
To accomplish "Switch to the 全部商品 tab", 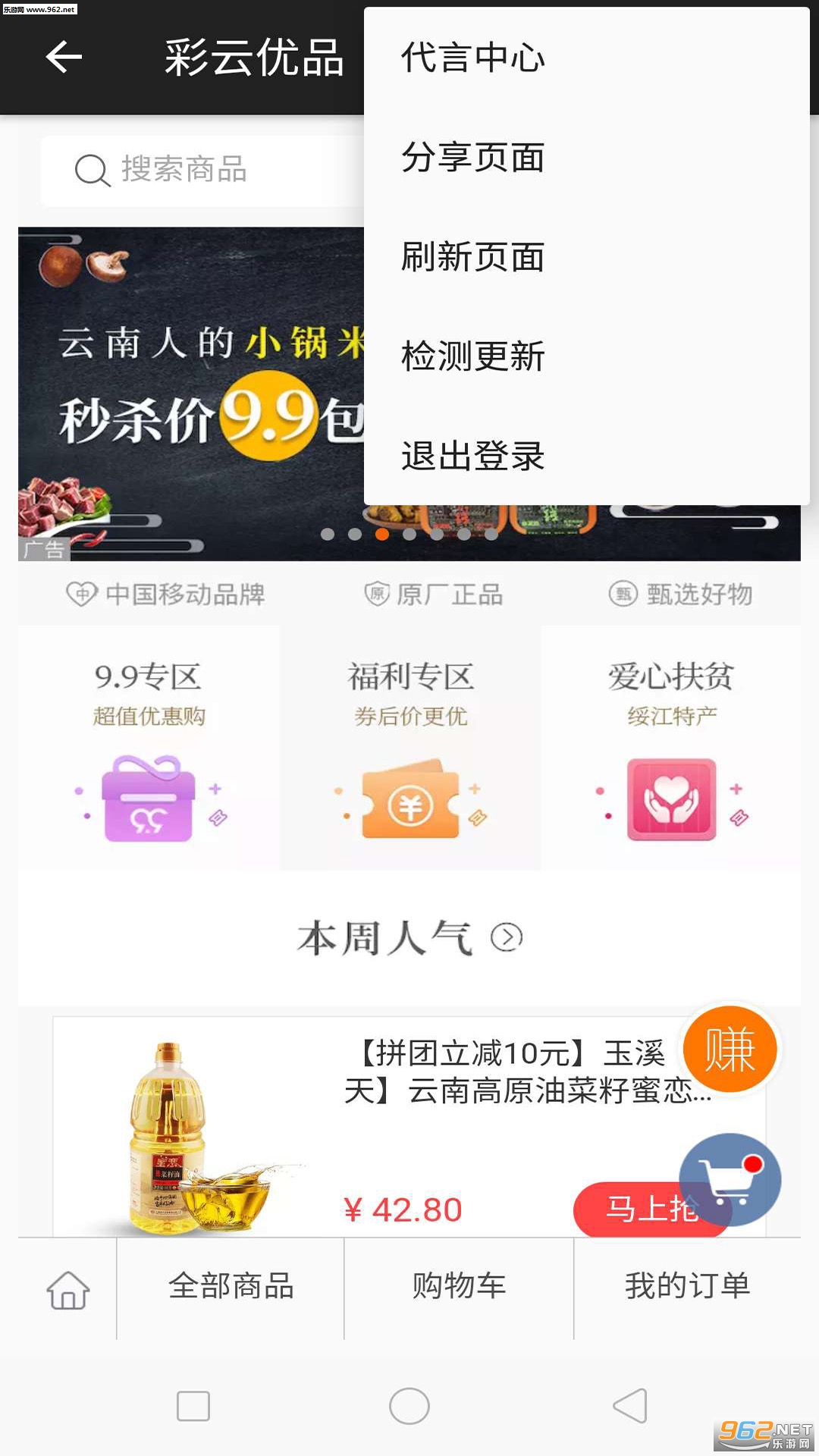I will 231,1287.
